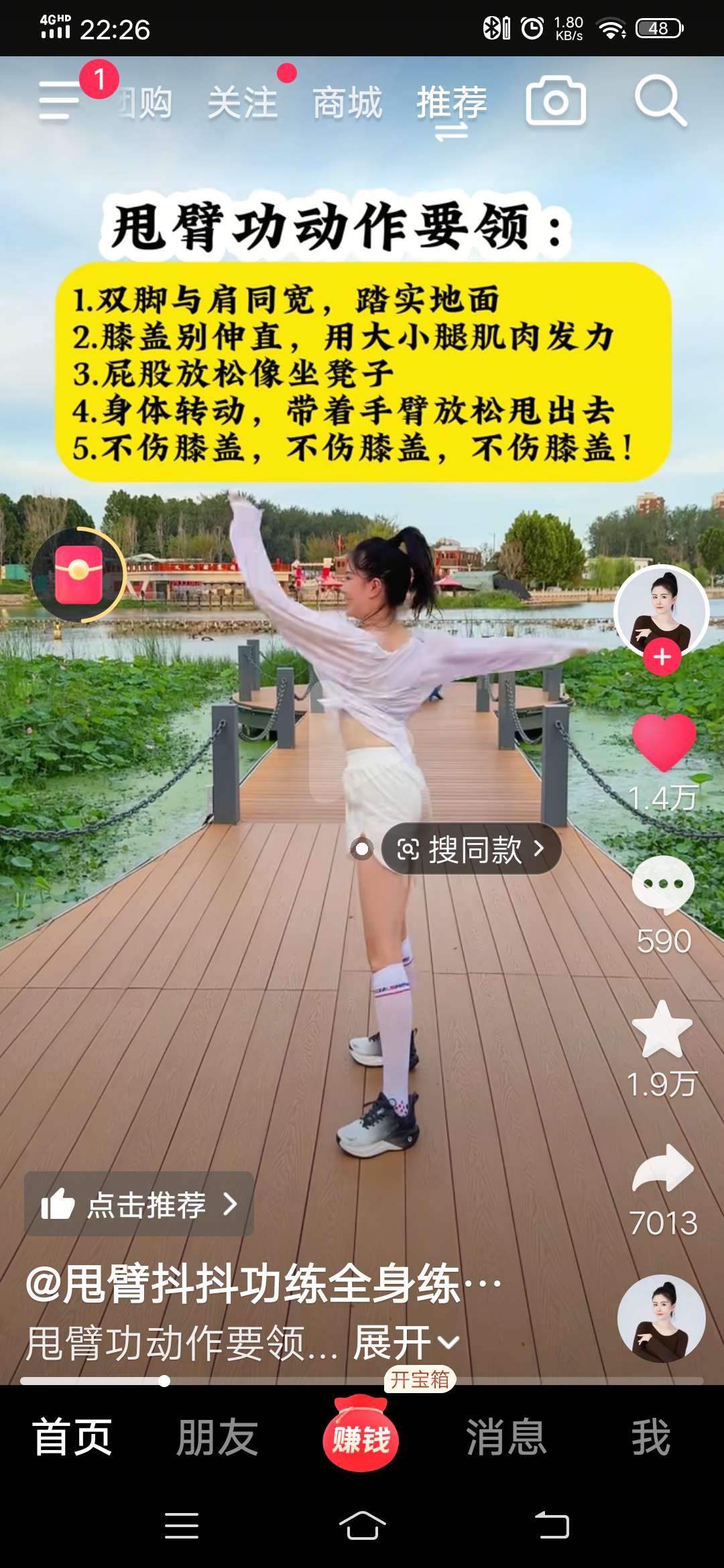The width and height of the screenshot is (724, 1568).
Task: Expand the caption with 展开
Action: tap(406, 1343)
